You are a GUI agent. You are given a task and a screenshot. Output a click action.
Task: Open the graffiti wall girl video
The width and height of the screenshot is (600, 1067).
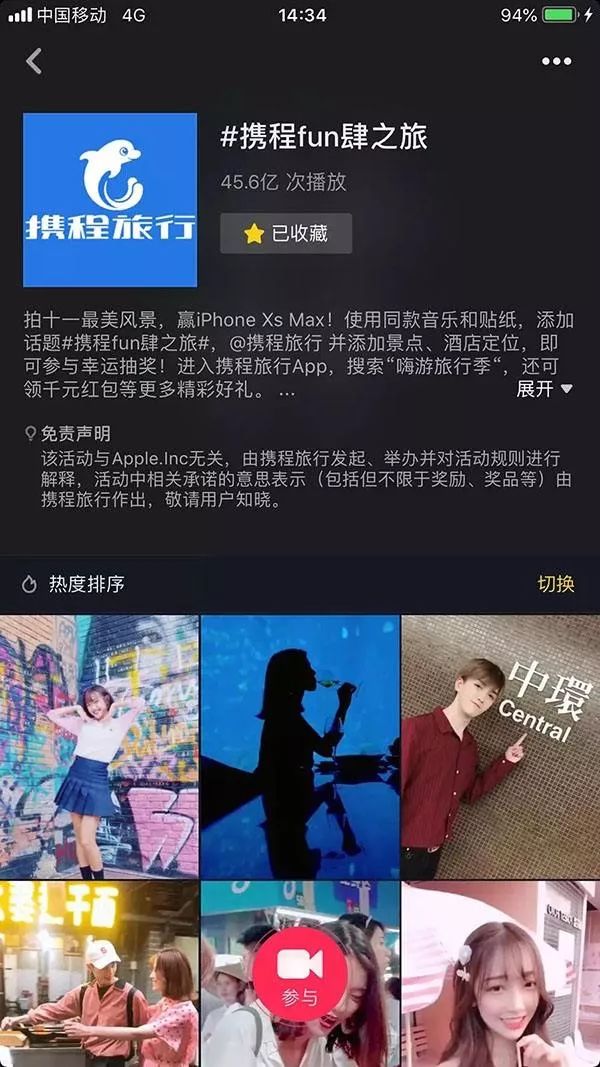click(99, 747)
